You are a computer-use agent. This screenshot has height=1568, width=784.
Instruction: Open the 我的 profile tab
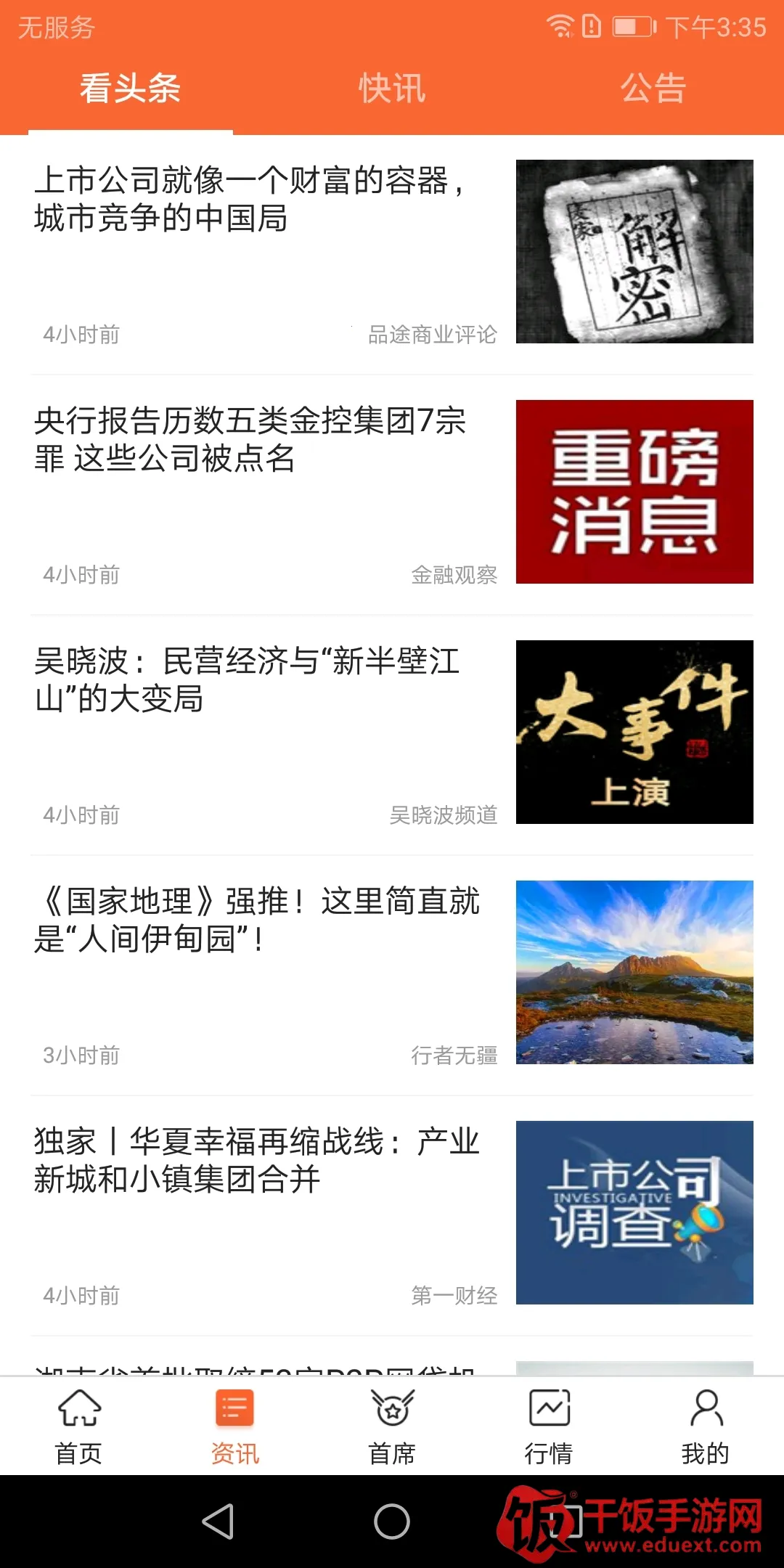coord(706,1427)
